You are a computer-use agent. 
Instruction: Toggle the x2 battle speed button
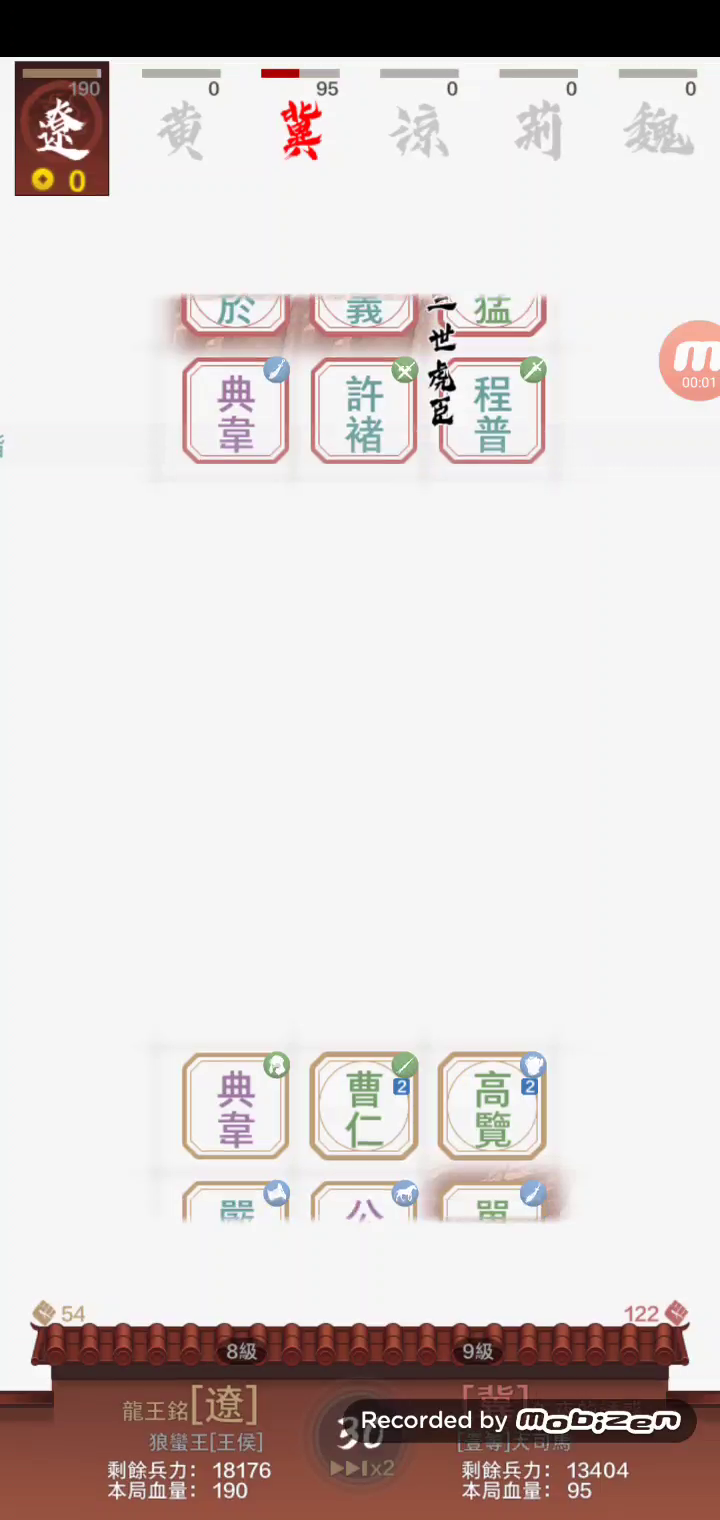[x=362, y=1468]
